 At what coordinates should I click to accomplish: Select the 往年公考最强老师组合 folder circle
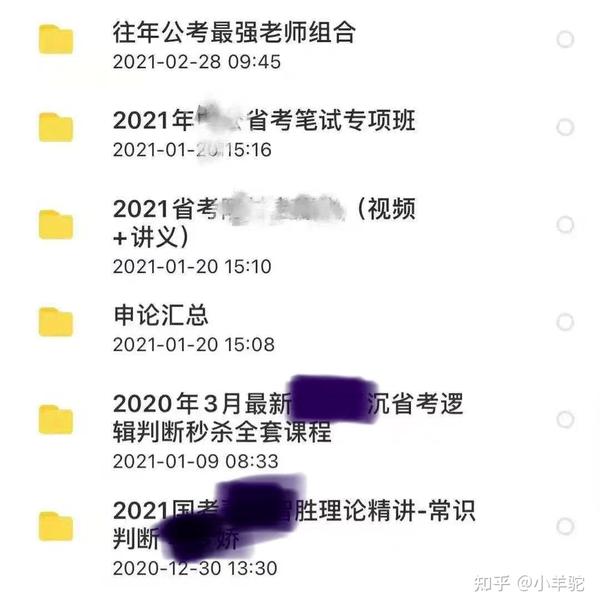[565, 40]
